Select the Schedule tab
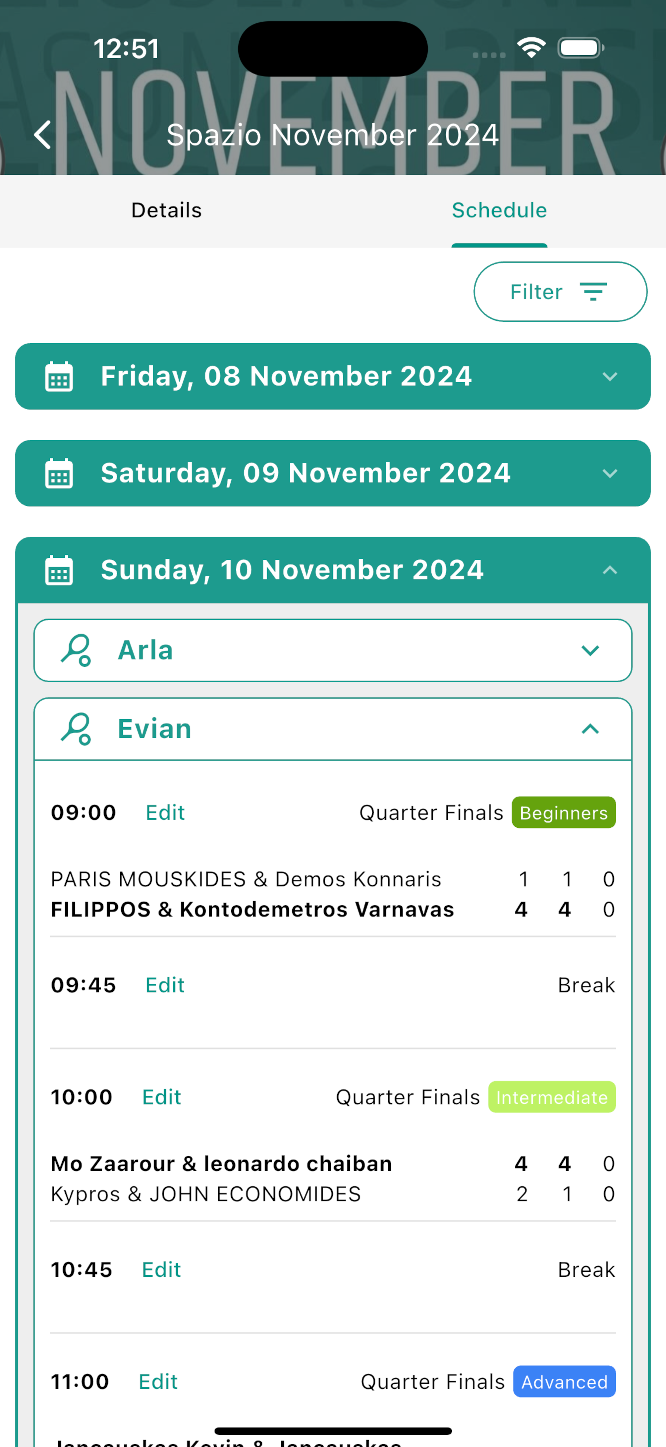 tap(499, 210)
